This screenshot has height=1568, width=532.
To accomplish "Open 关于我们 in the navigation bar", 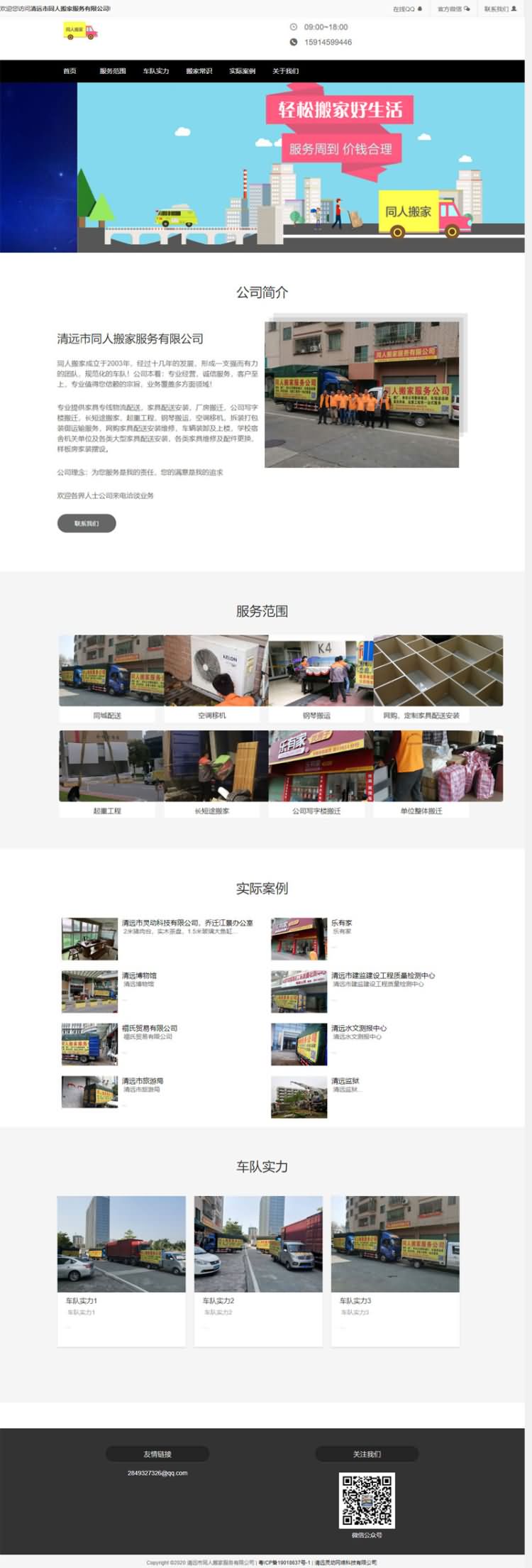I will 286,71.
